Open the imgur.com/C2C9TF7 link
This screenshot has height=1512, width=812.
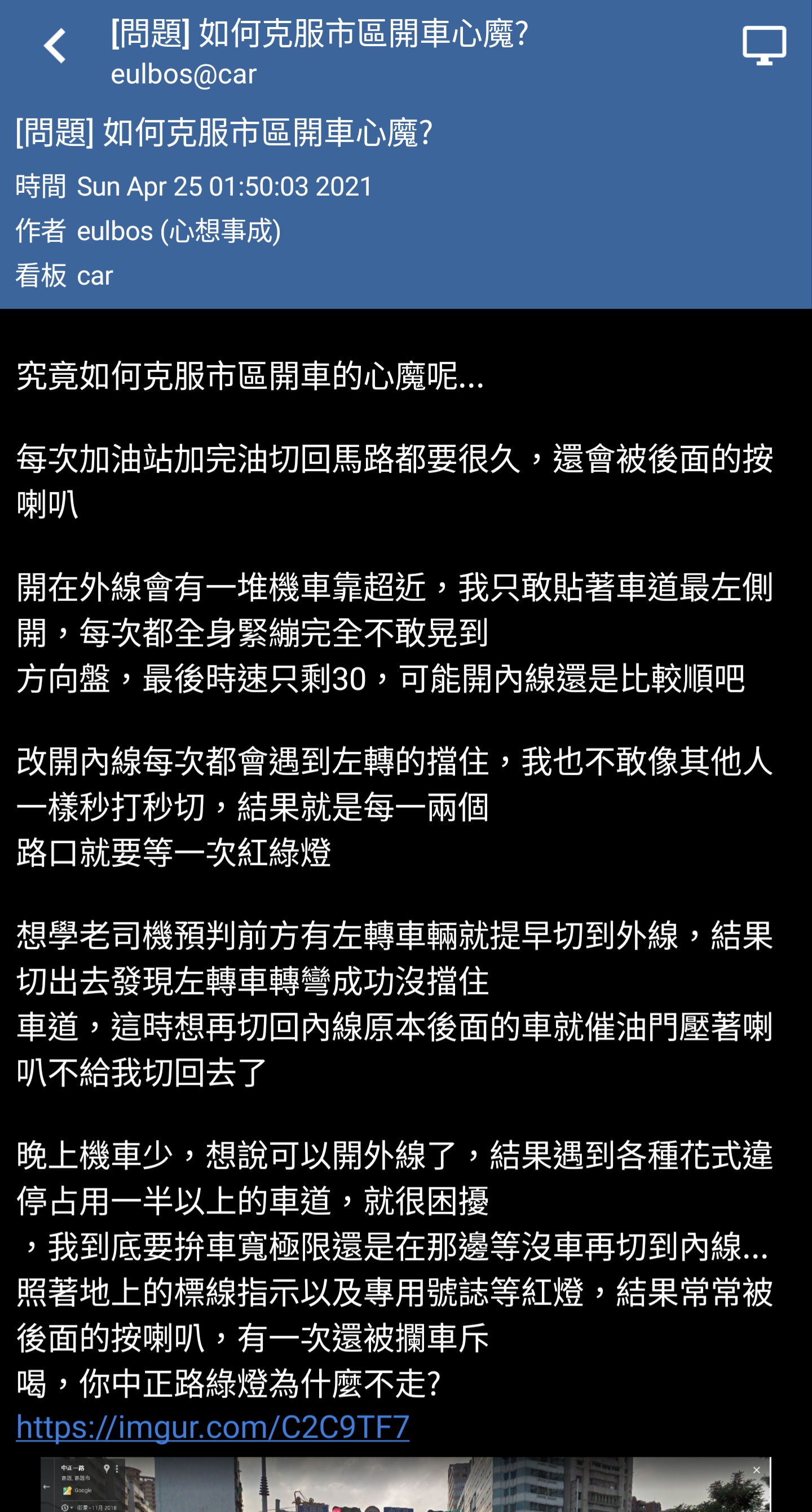click(213, 1426)
